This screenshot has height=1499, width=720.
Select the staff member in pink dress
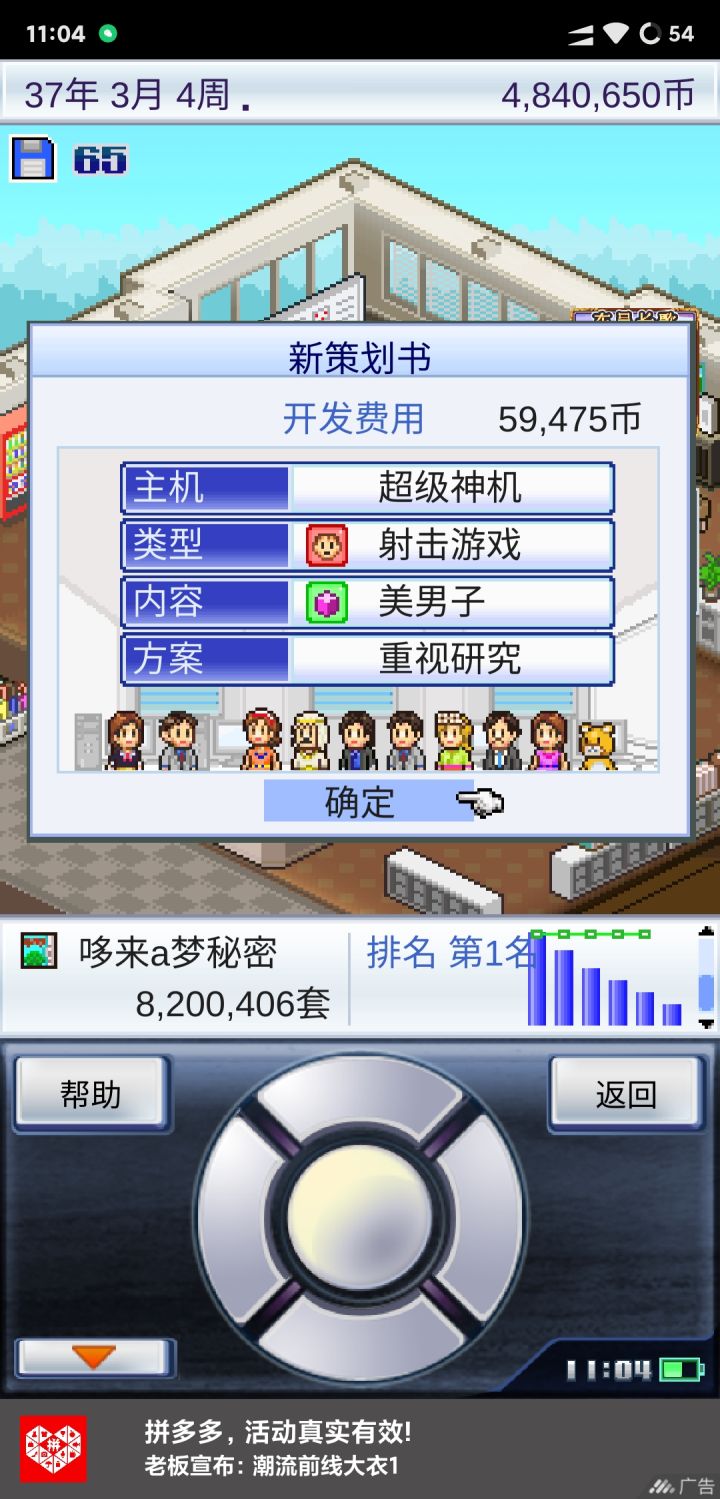coord(546,742)
